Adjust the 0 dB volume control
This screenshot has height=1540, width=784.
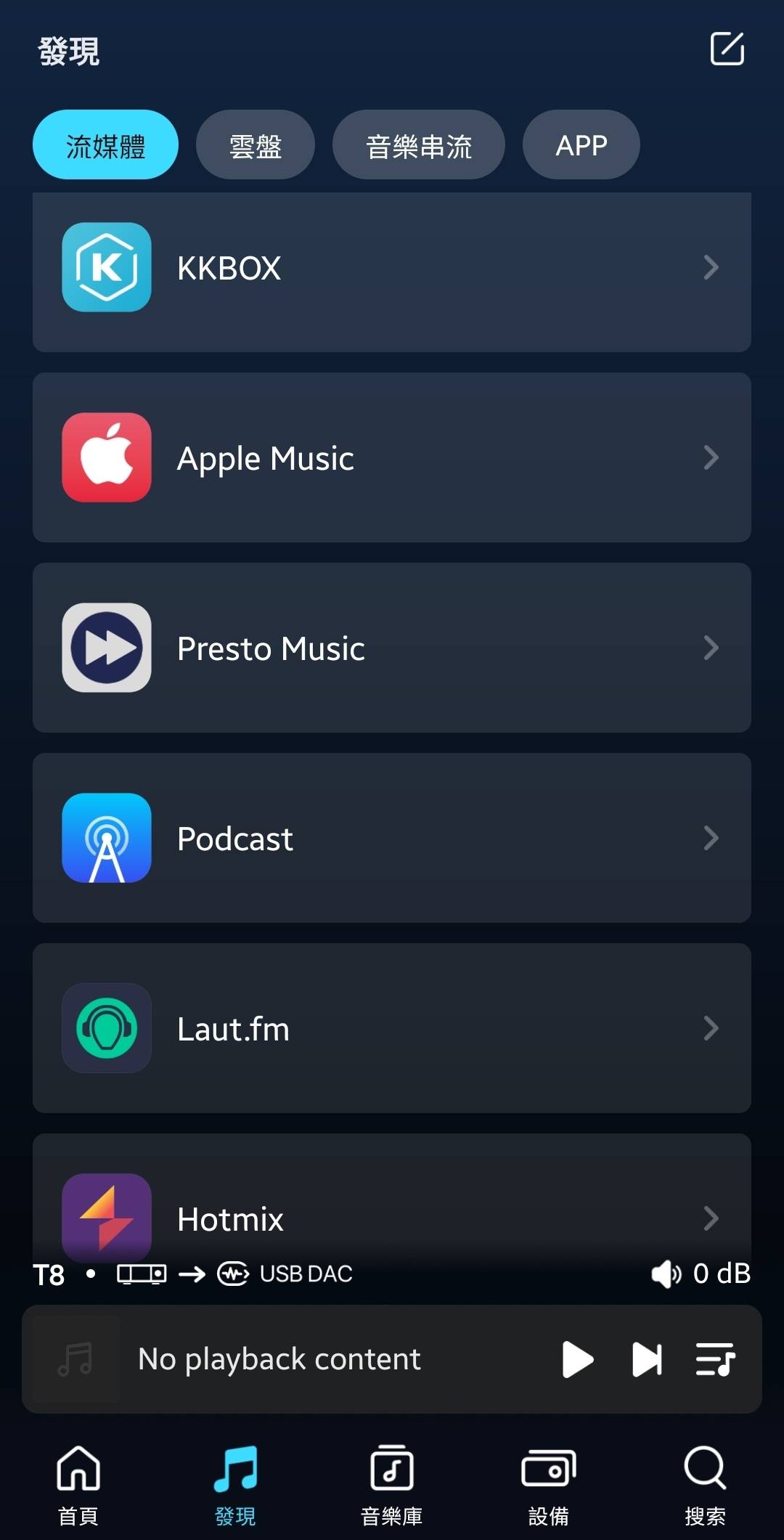(701, 1274)
